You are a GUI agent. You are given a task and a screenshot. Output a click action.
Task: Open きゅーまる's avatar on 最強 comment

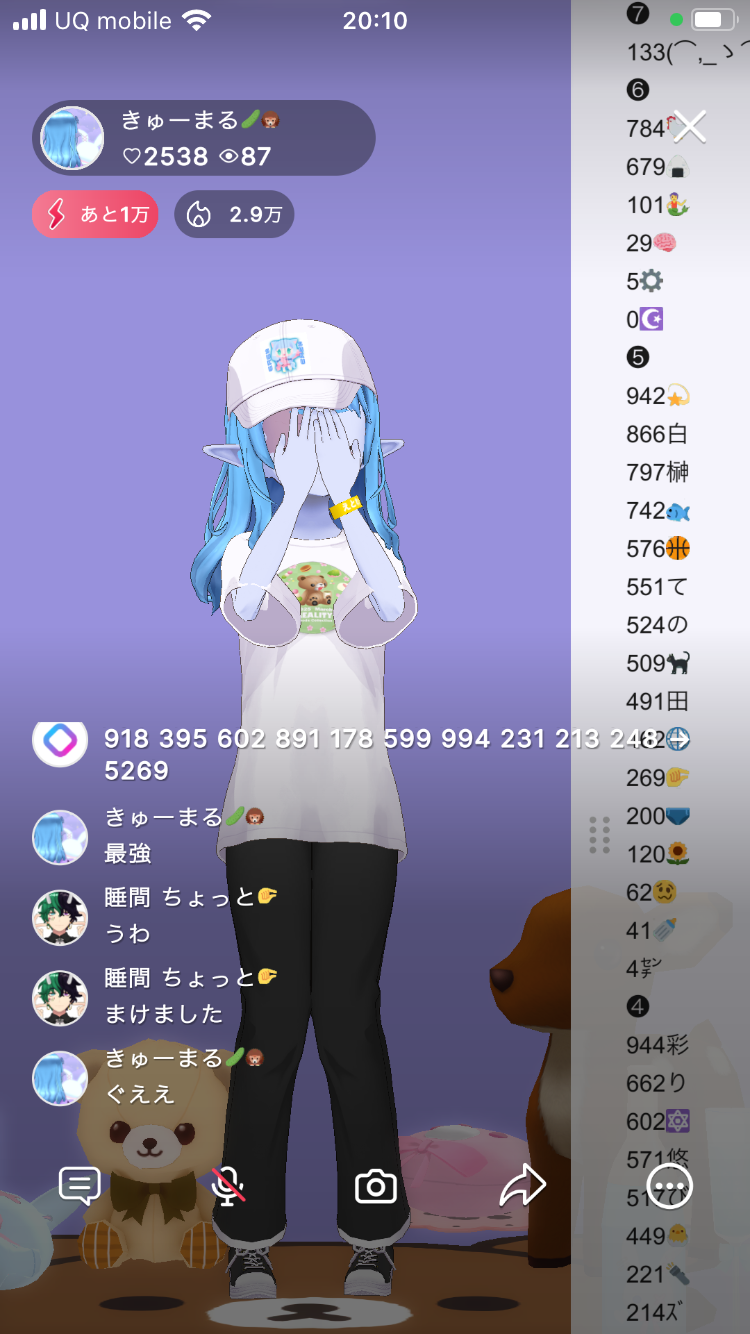click(60, 837)
